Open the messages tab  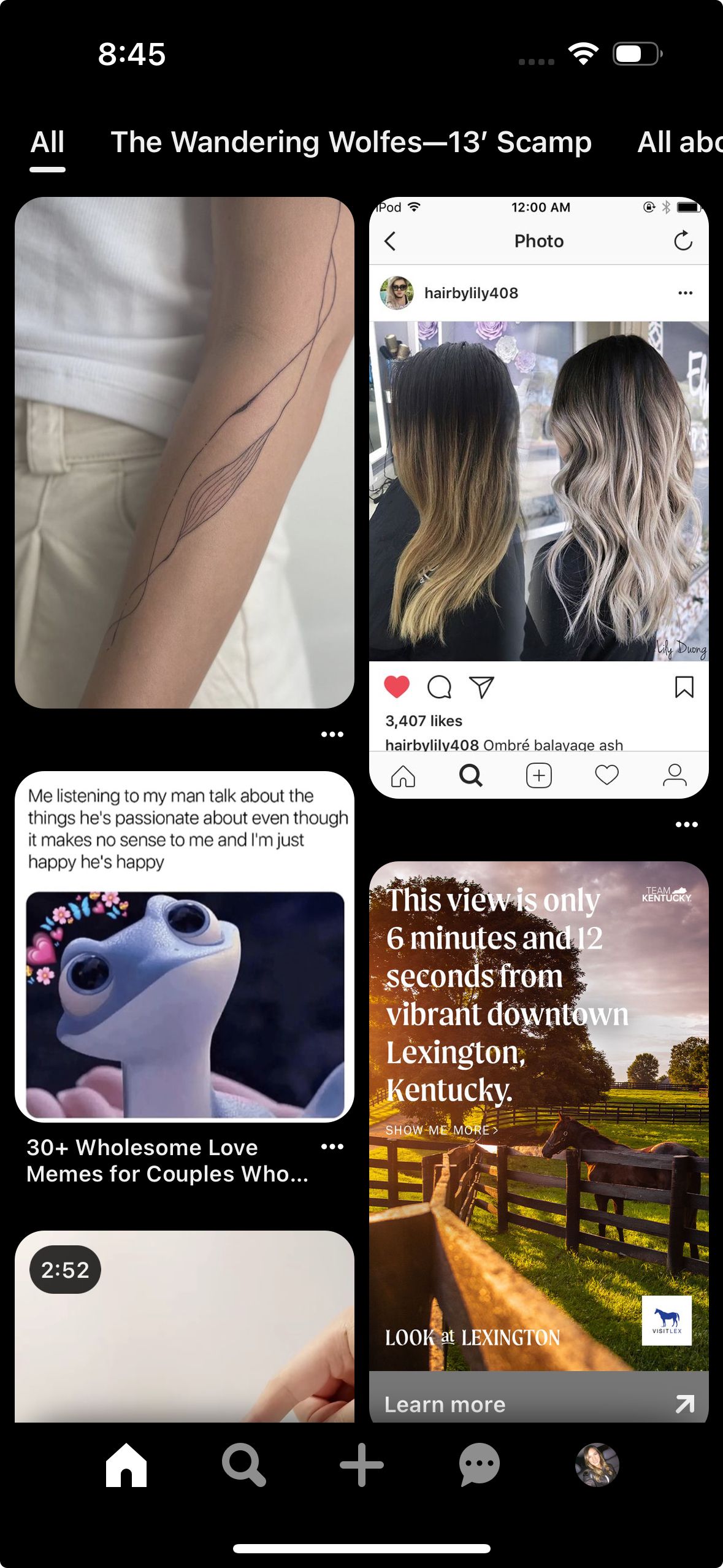point(480,1465)
